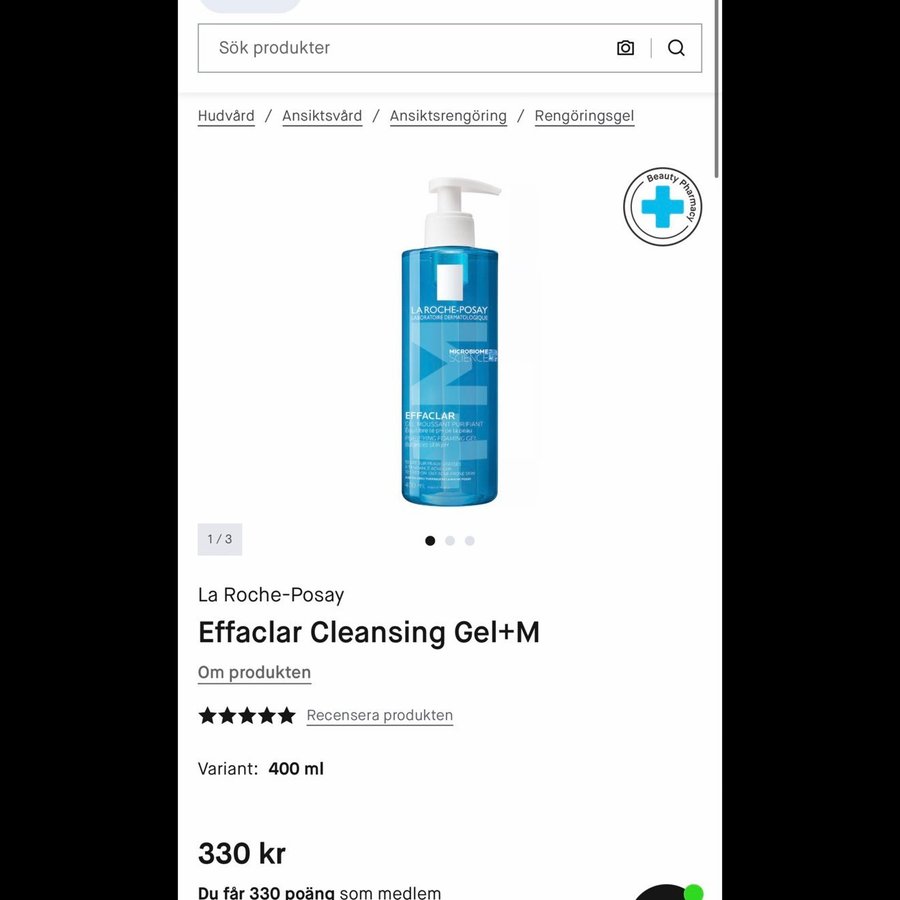The image size is (900, 900).
Task: Tap the Sök produkter search field
Action: pos(400,48)
